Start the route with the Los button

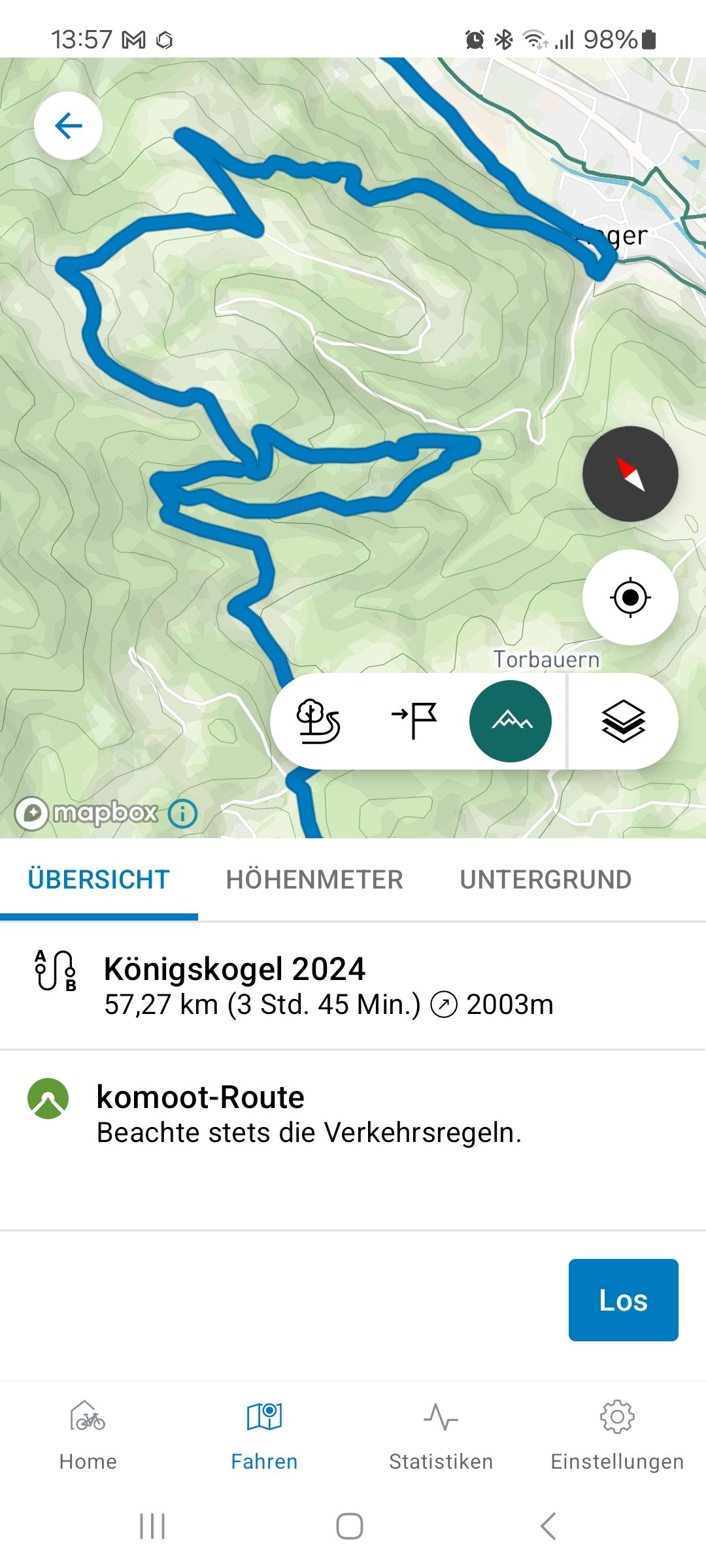(x=623, y=1300)
